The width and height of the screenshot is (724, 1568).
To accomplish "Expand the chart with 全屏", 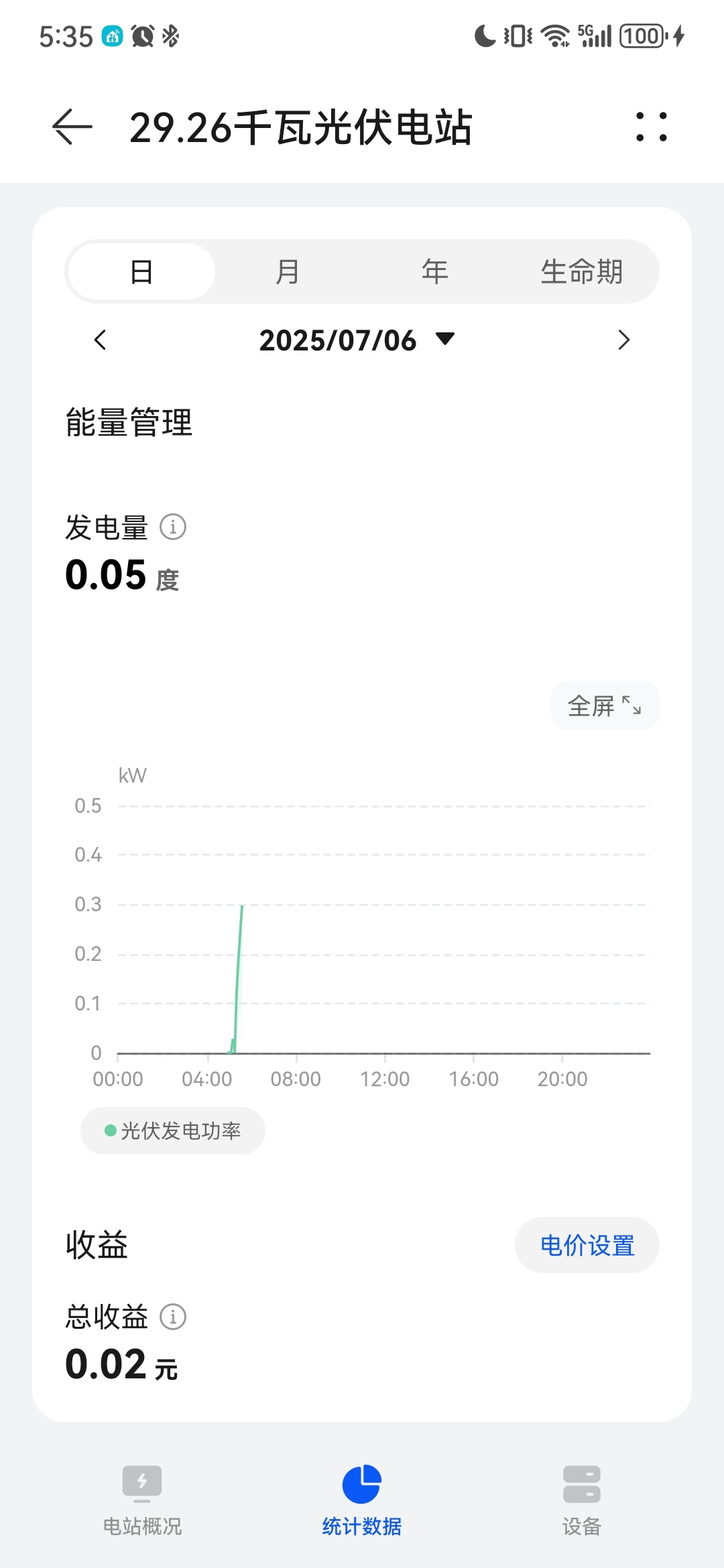I will 605,706.
